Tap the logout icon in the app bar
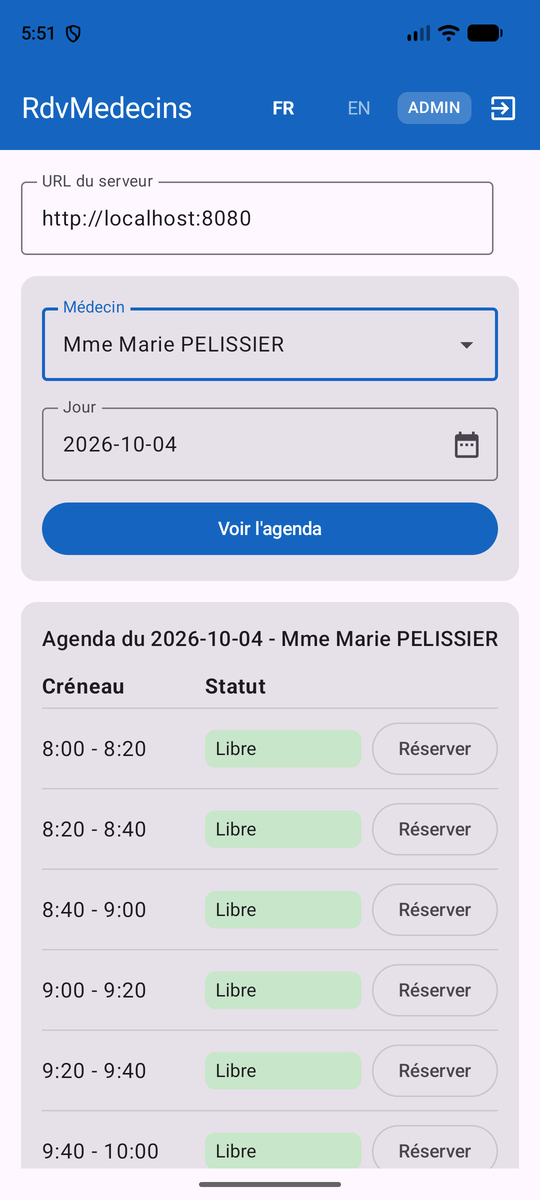540x1200 pixels. pos(503,108)
